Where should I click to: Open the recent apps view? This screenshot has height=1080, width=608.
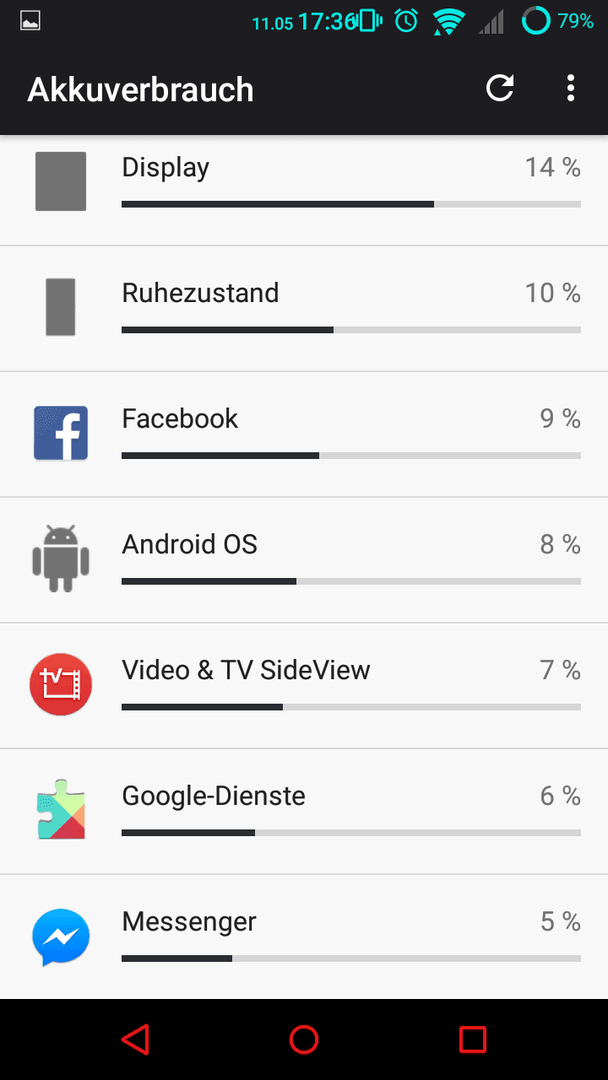(x=472, y=1039)
